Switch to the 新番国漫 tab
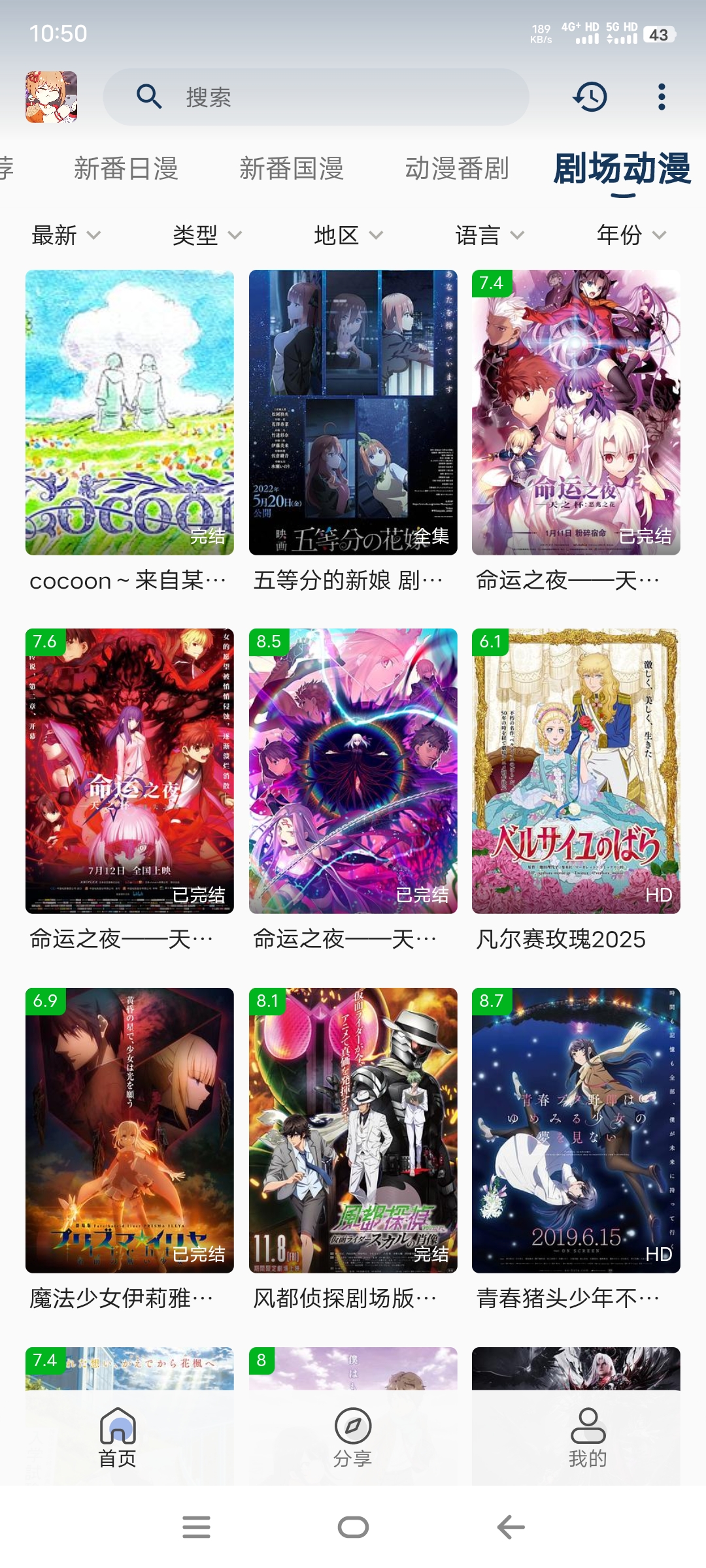 tap(290, 169)
